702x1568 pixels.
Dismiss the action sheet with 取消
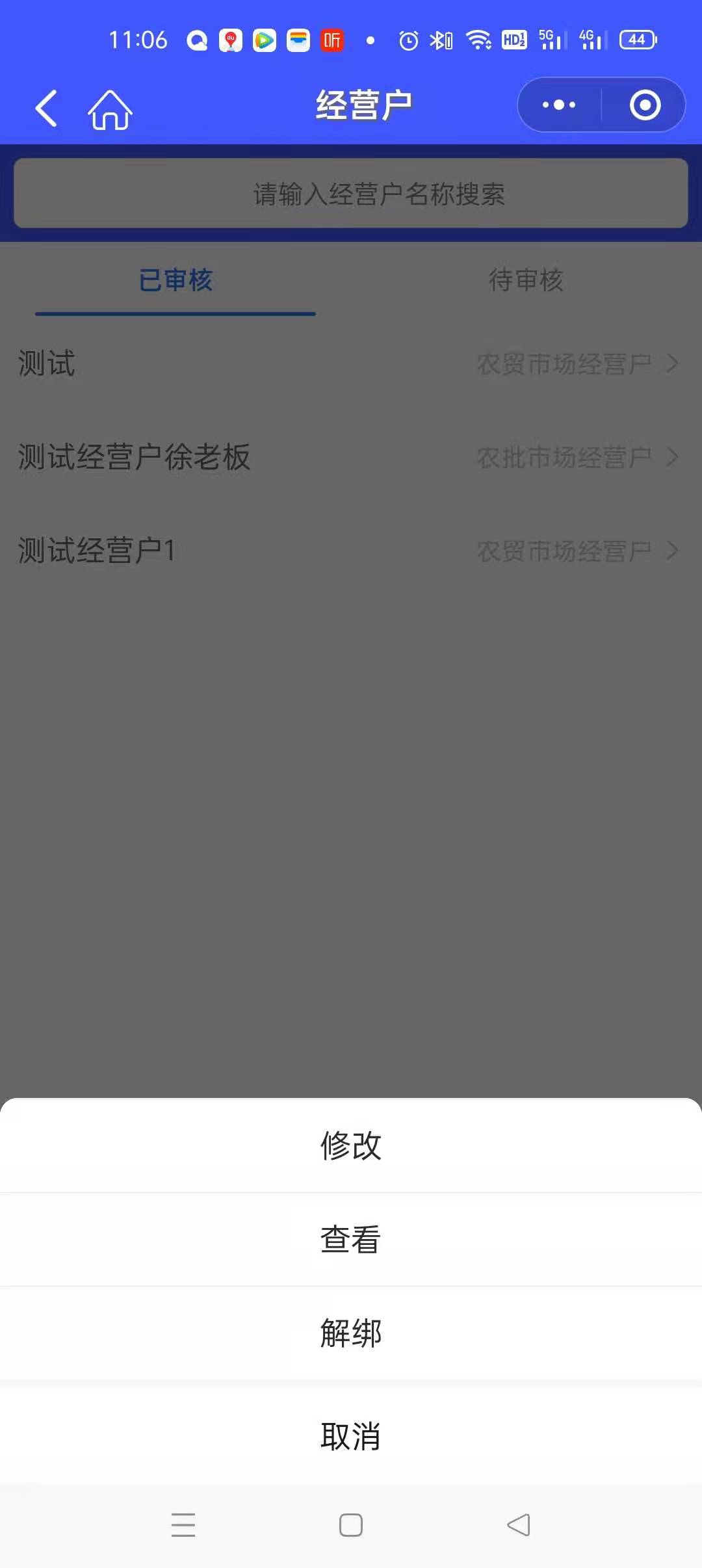point(351,1437)
